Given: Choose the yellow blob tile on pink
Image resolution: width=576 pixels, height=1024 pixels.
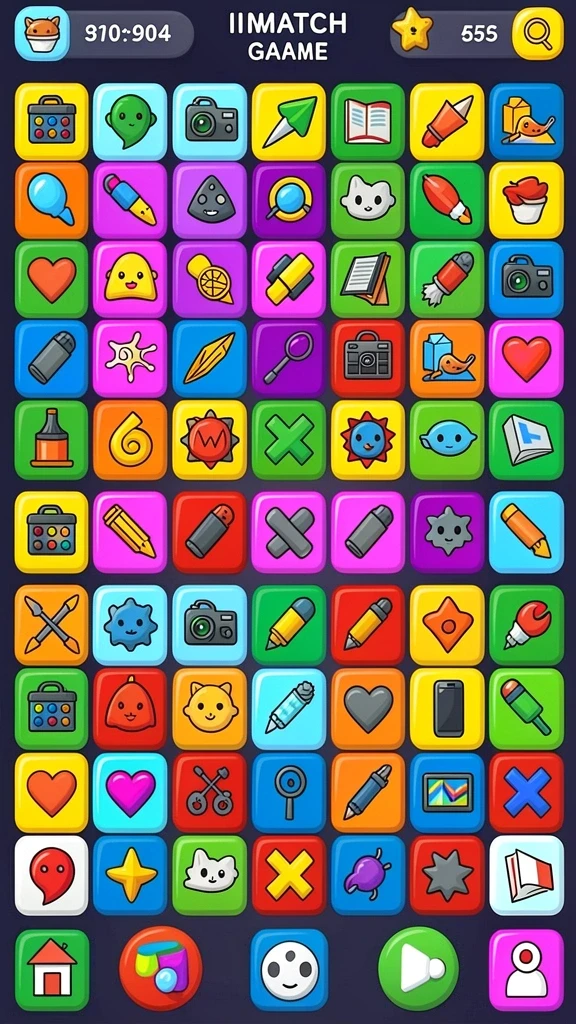Looking at the screenshot, I should pos(130,280).
